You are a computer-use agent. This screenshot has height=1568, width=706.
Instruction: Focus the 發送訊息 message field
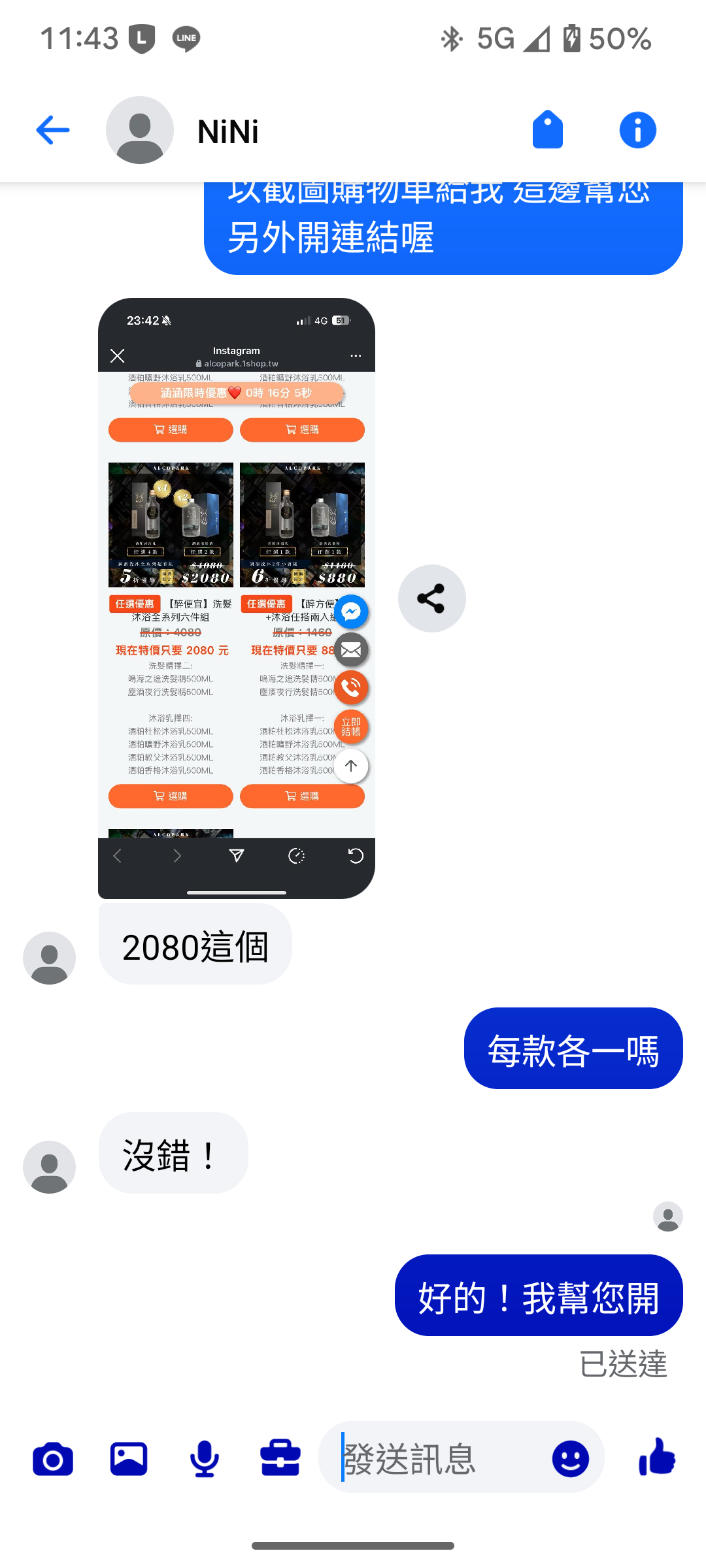tap(438, 1459)
